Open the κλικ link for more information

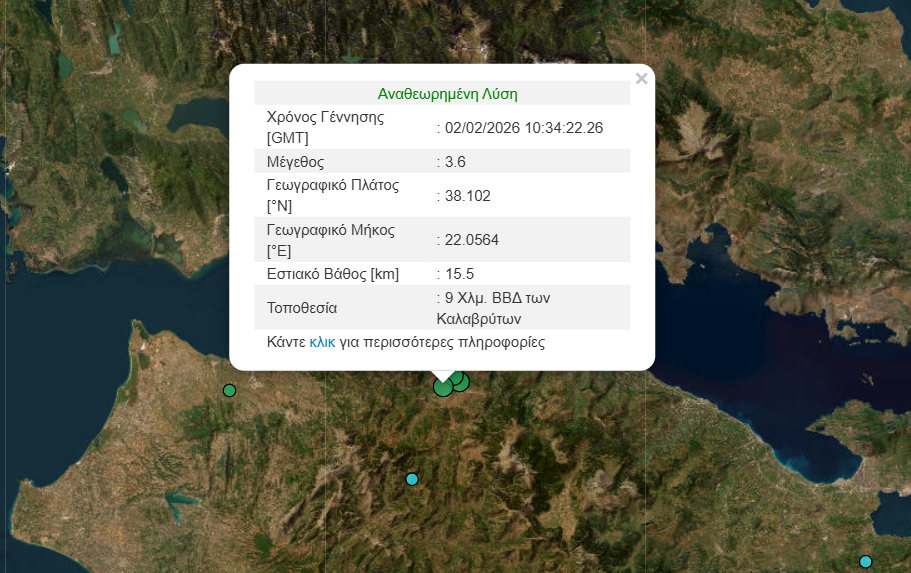(322, 342)
